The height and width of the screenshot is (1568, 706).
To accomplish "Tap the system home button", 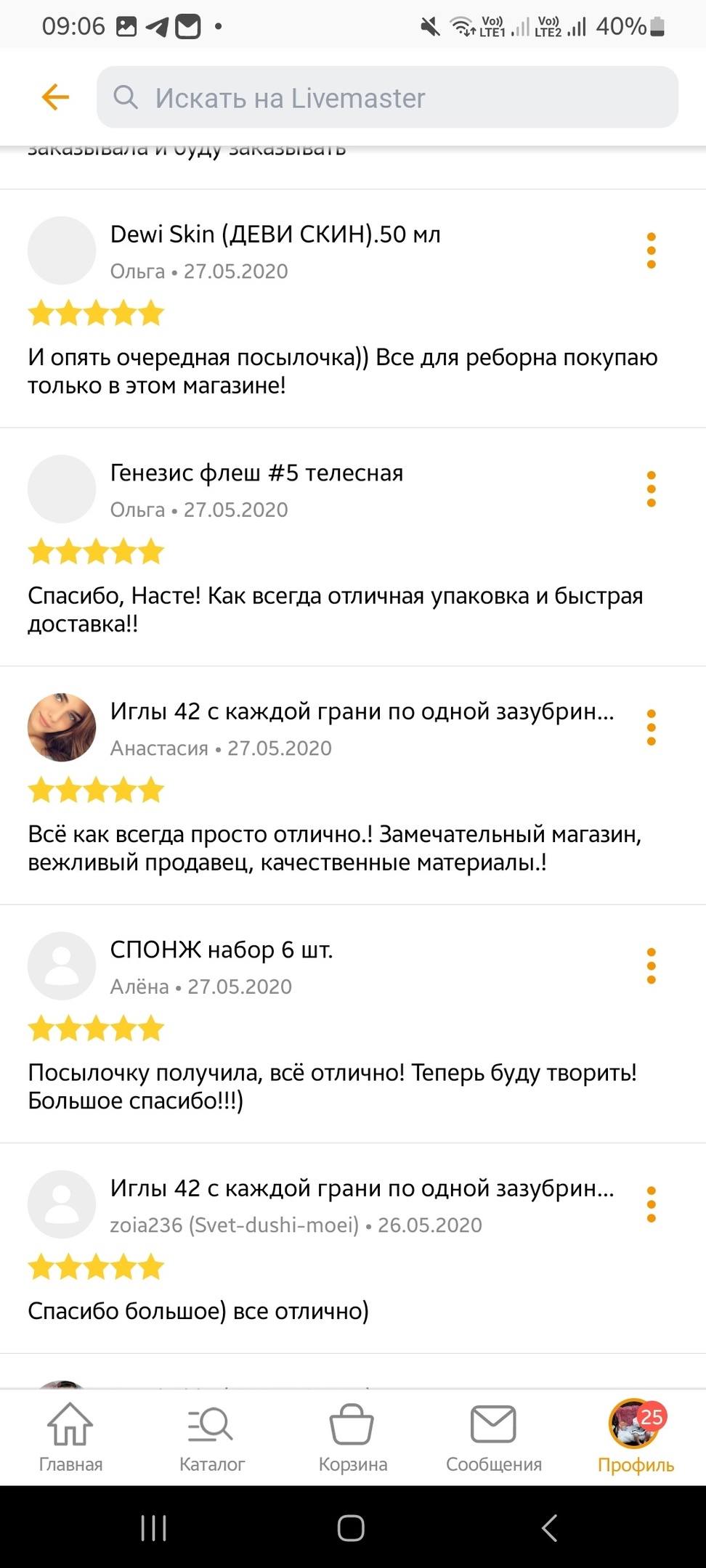I will [x=351, y=1527].
